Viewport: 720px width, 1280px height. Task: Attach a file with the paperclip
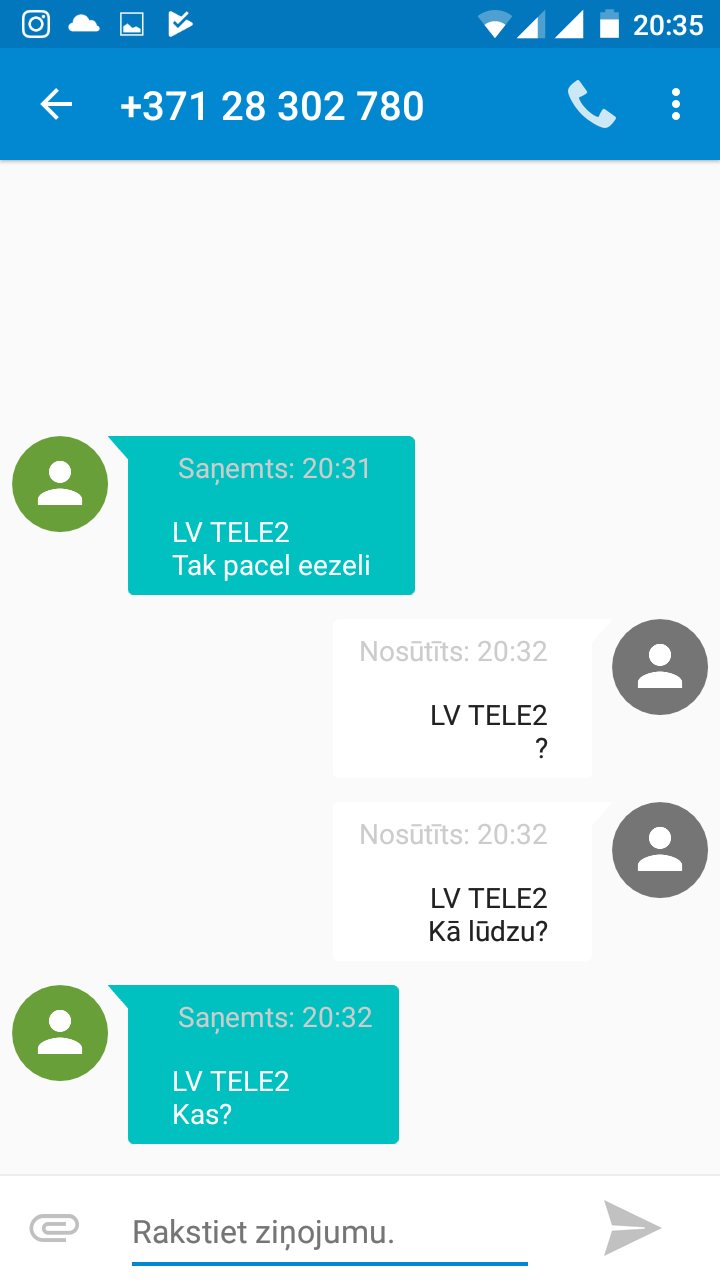point(54,1228)
